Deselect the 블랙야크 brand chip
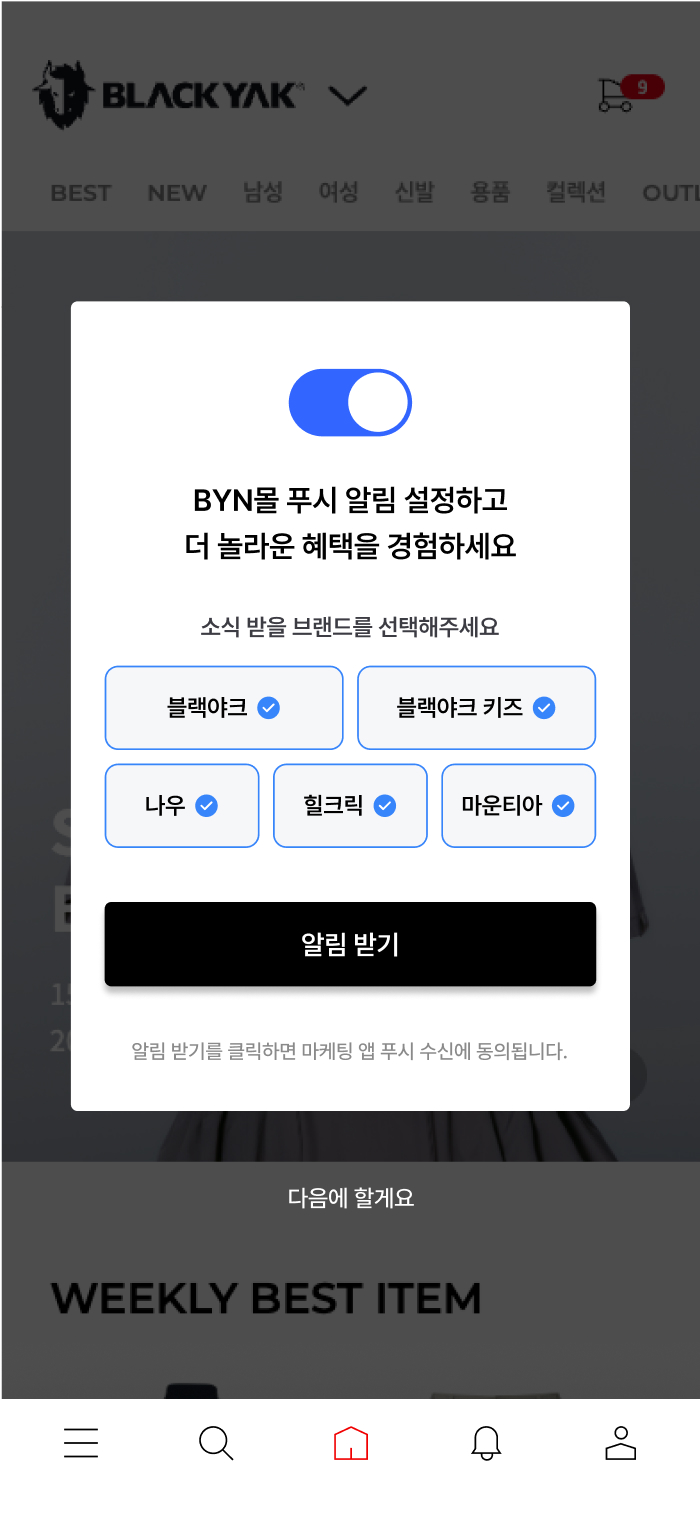This screenshot has height=1539, width=700. pos(224,708)
